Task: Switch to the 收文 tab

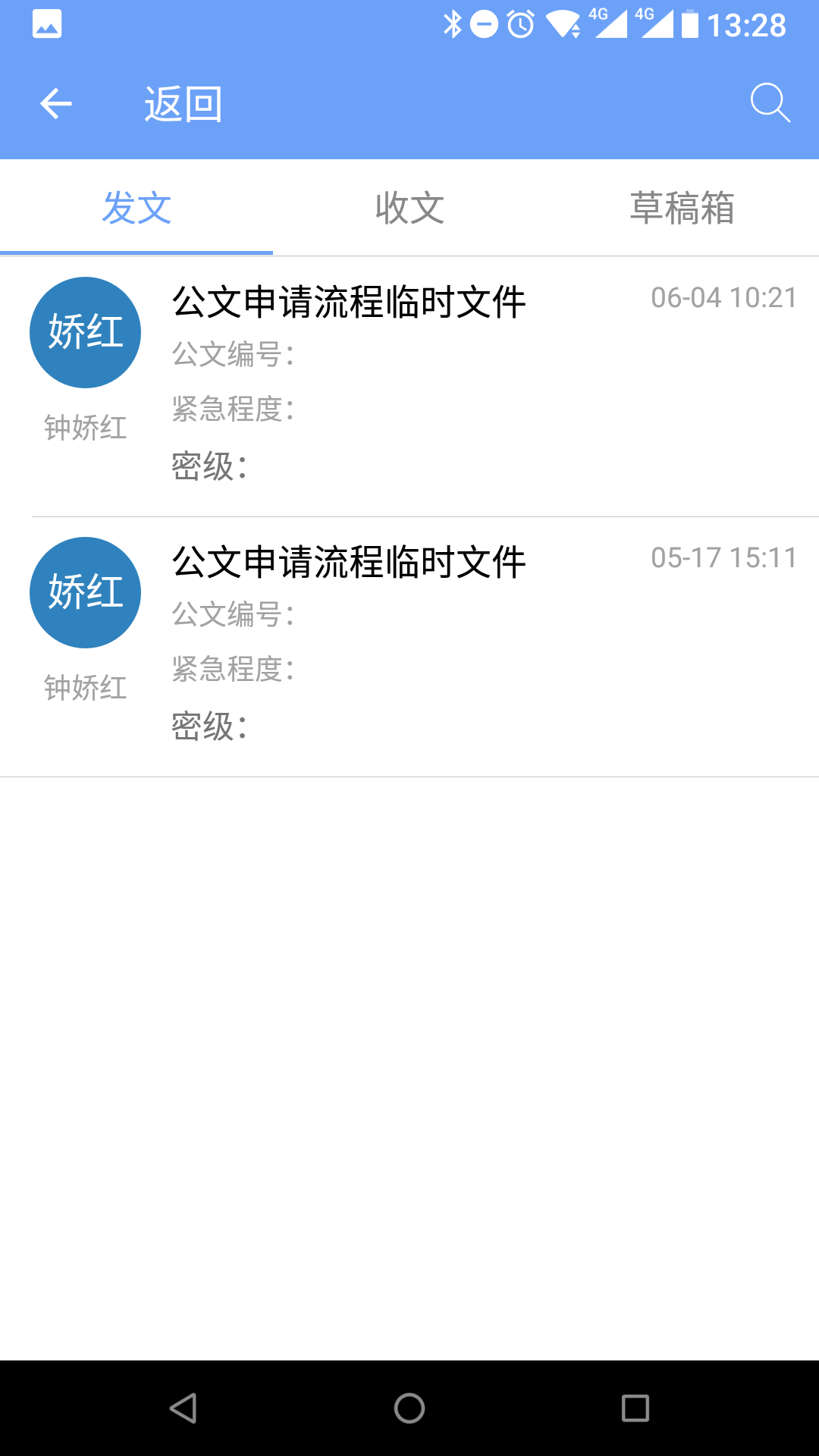Action: (x=409, y=208)
